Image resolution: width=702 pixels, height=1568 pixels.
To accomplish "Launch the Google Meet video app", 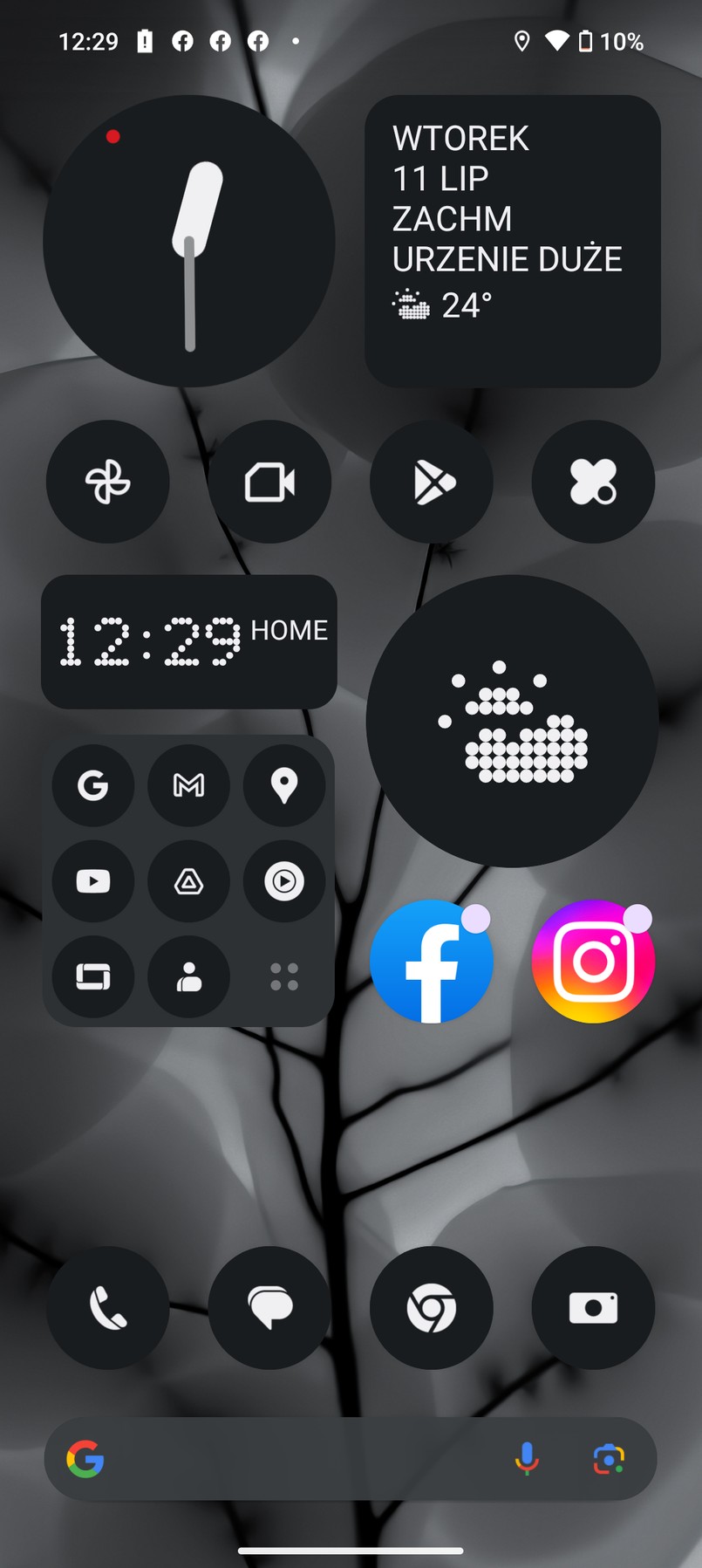I will pyautogui.click(x=269, y=482).
